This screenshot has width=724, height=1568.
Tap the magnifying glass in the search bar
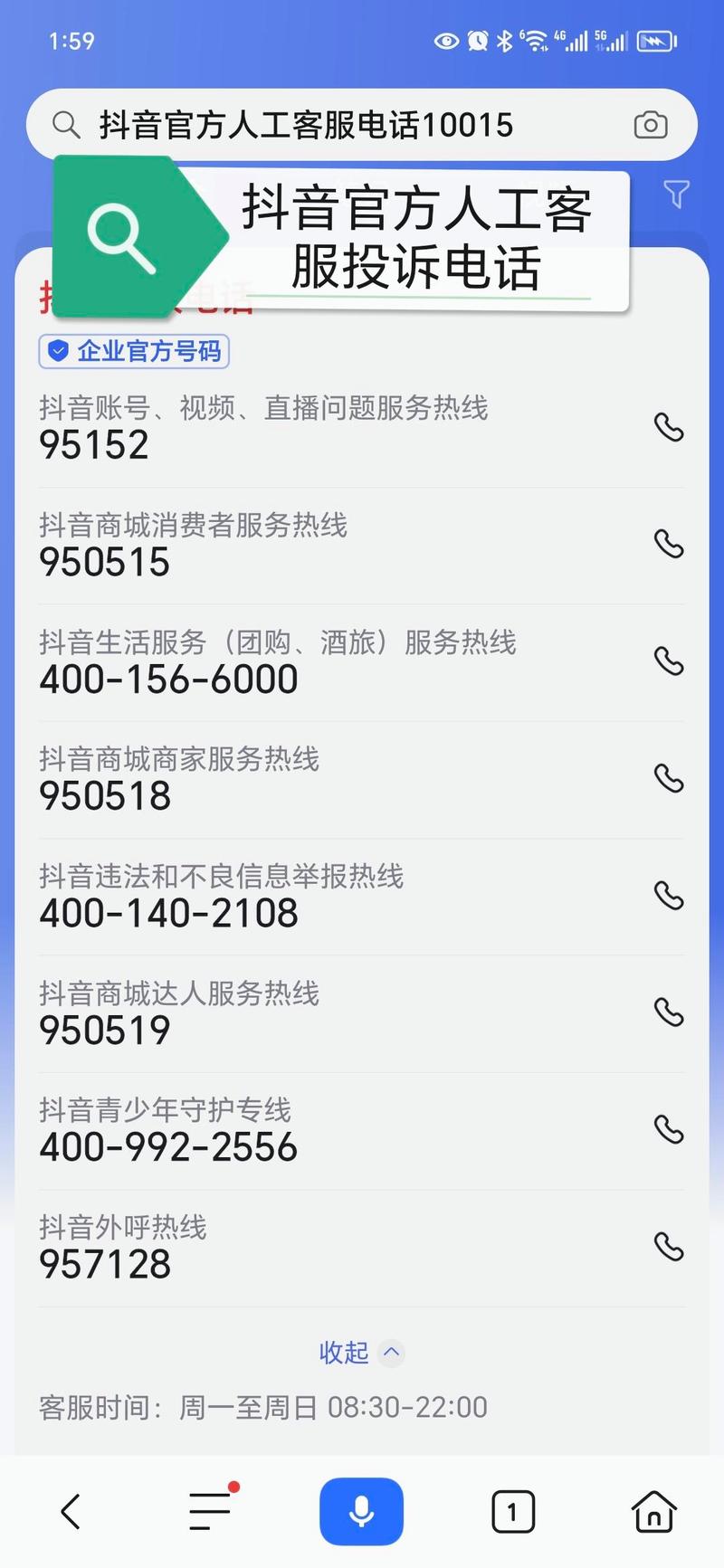(66, 125)
